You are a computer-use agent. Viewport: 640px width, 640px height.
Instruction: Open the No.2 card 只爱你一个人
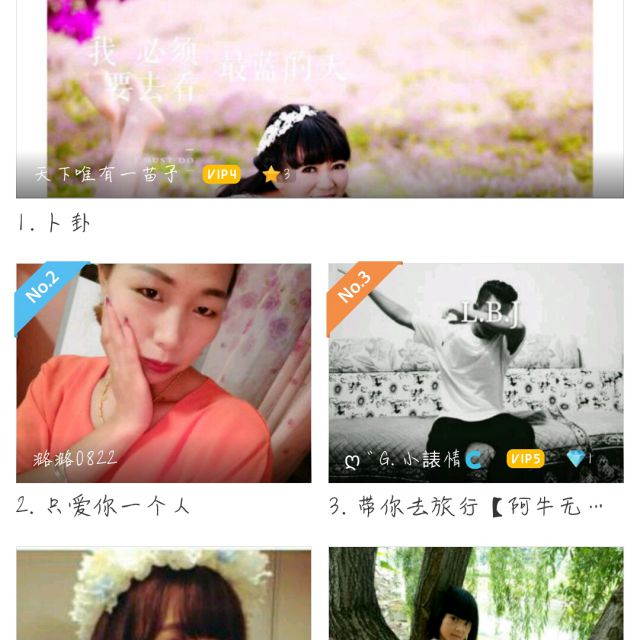coord(163,373)
